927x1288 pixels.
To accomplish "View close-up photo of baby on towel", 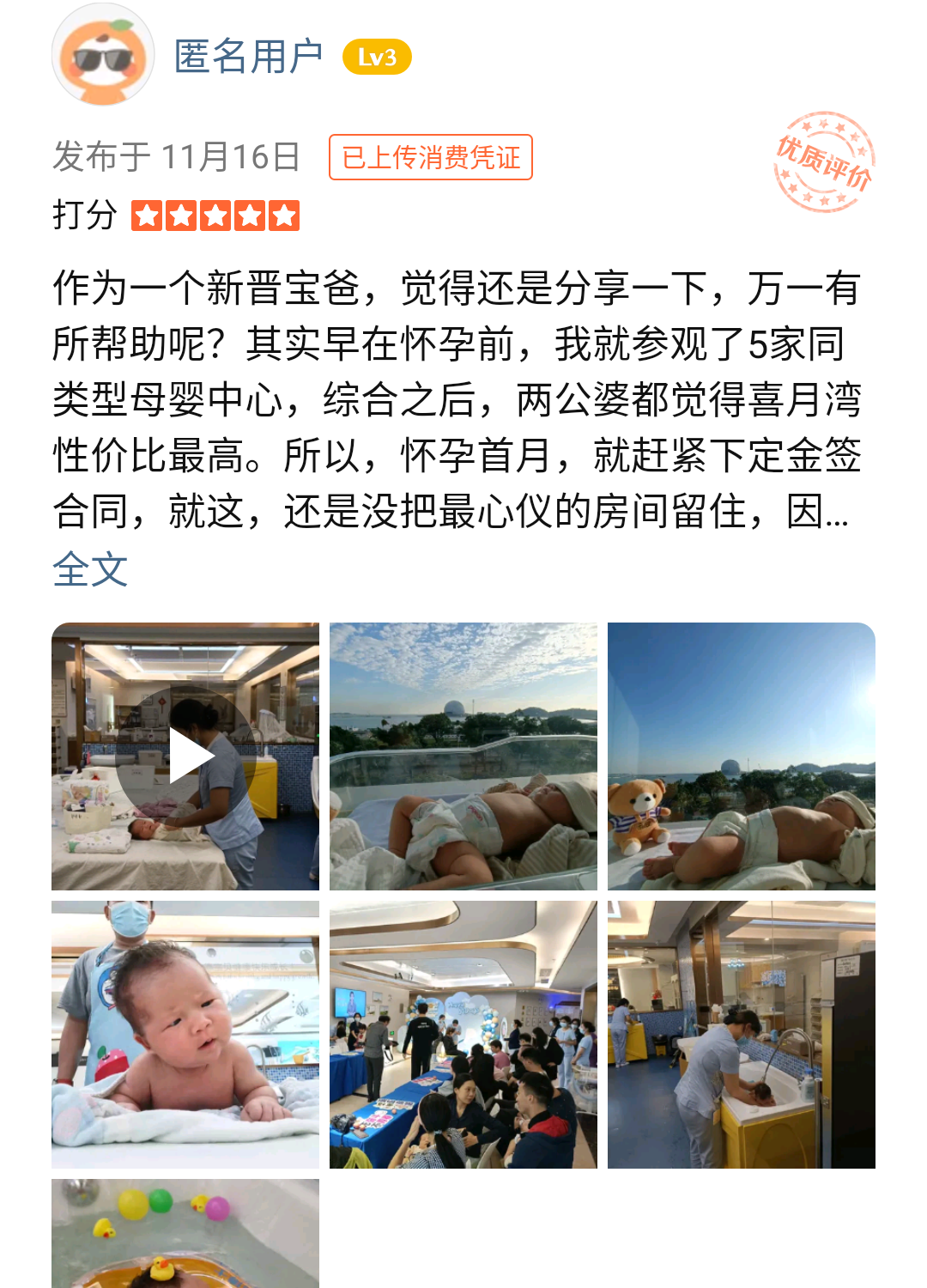I will (x=185, y=1034).
